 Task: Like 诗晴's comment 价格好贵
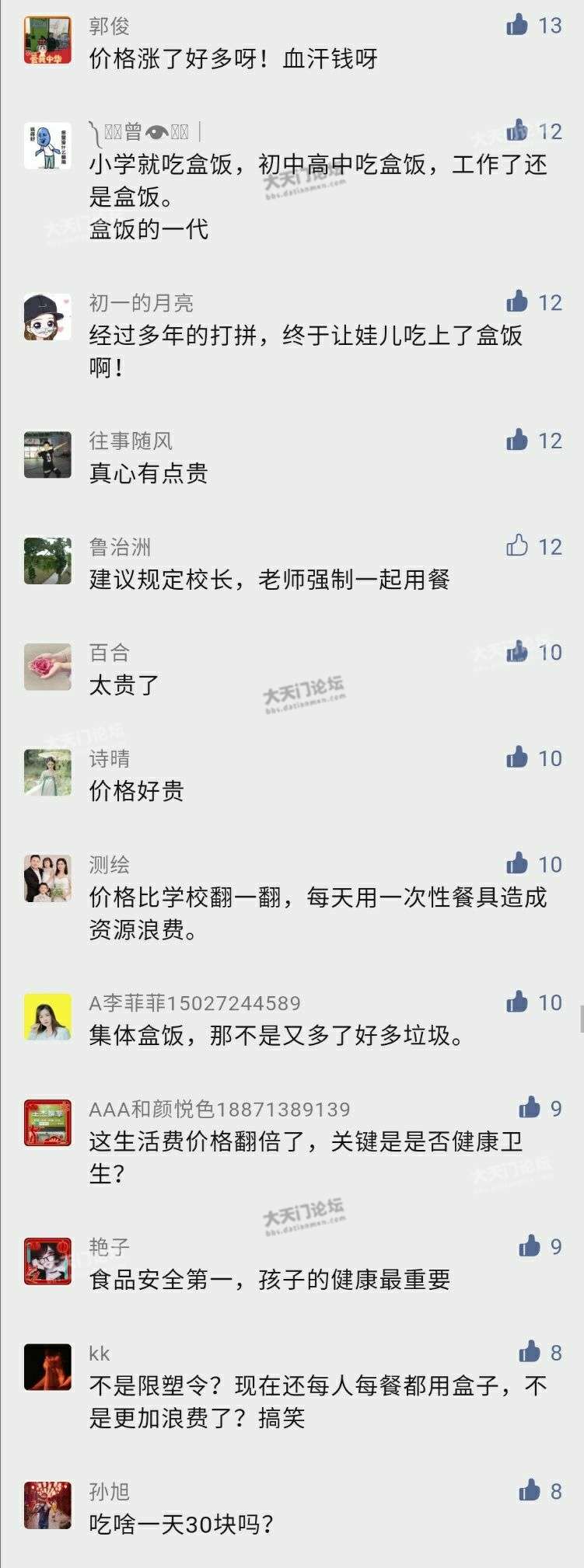517,757
